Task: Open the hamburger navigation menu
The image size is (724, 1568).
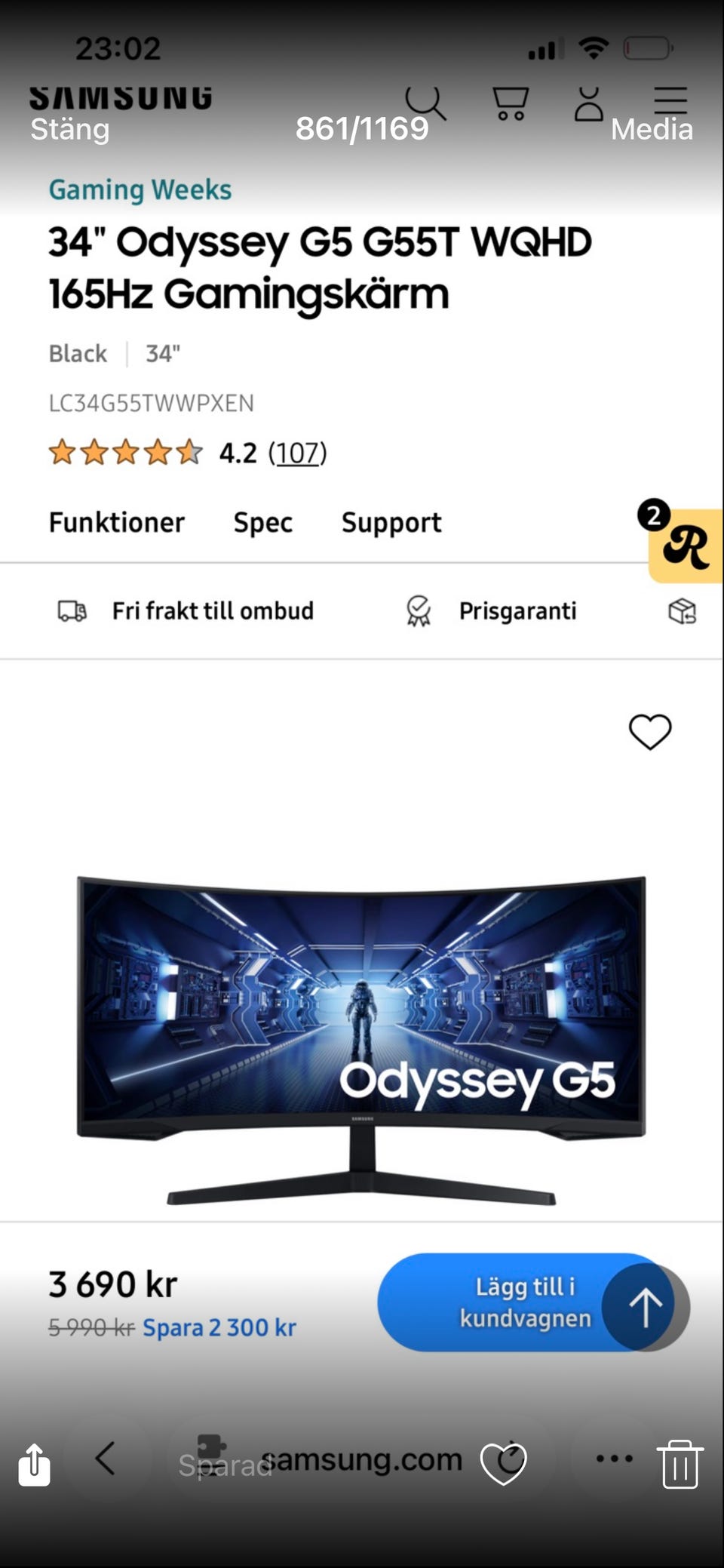Action: (670, 100)
